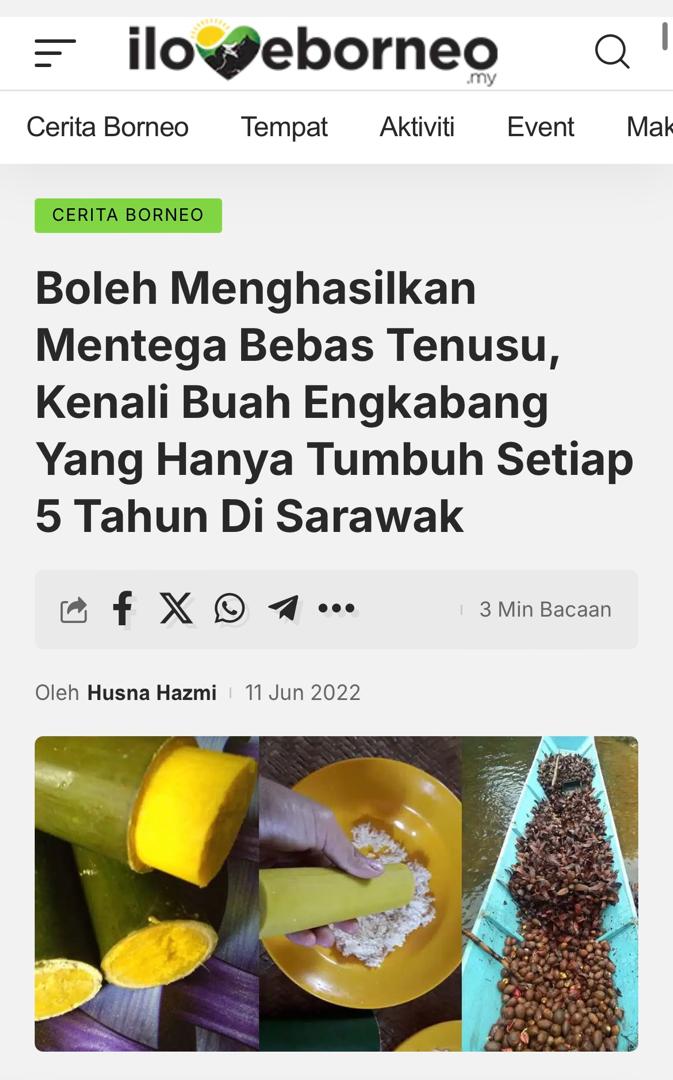673x1080 pixels.
Task: Switch to the Cerita Borneo tab
Action: pos(107,127)
